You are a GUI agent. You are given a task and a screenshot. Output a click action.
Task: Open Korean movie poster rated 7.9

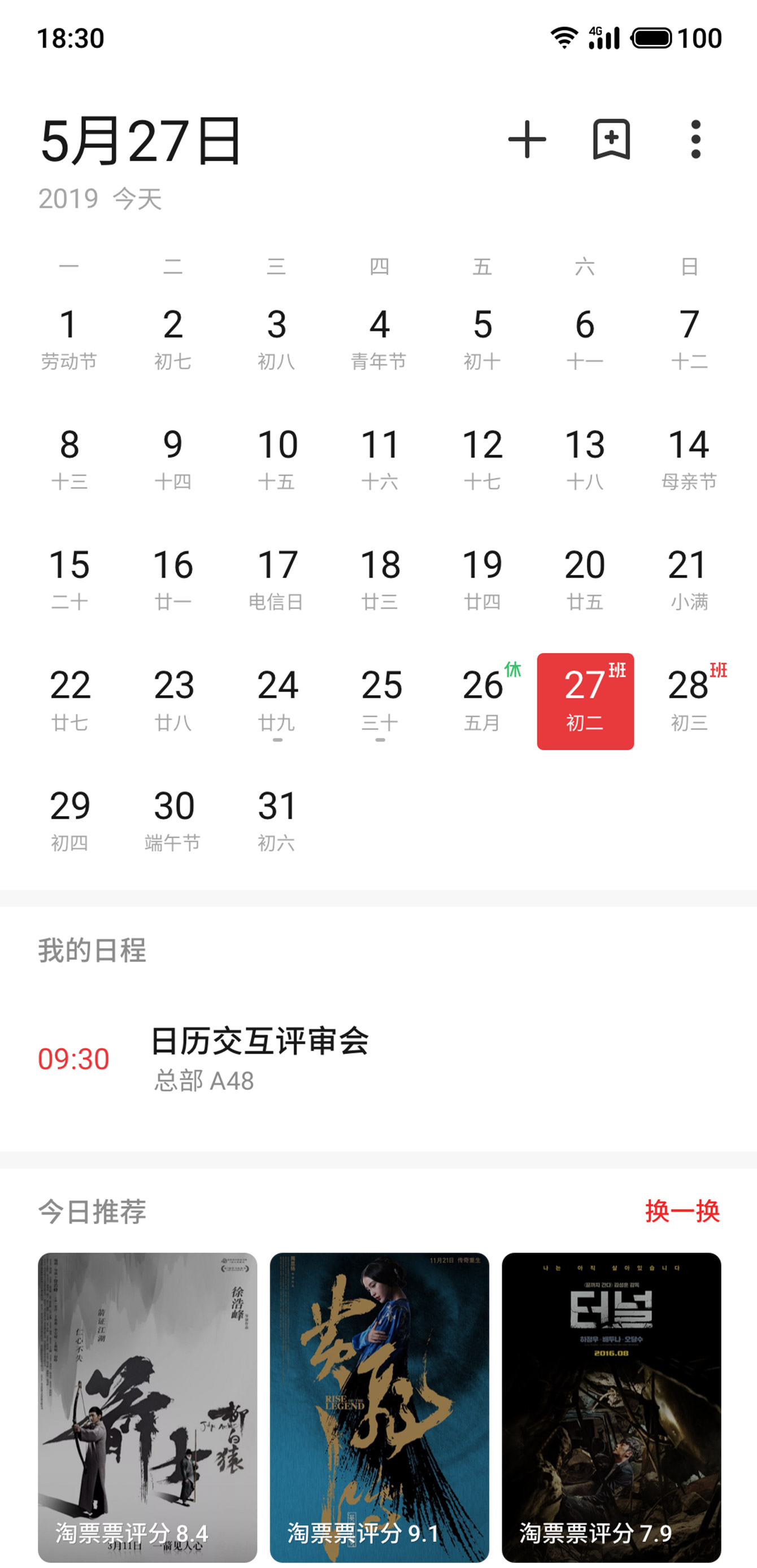611,1406
